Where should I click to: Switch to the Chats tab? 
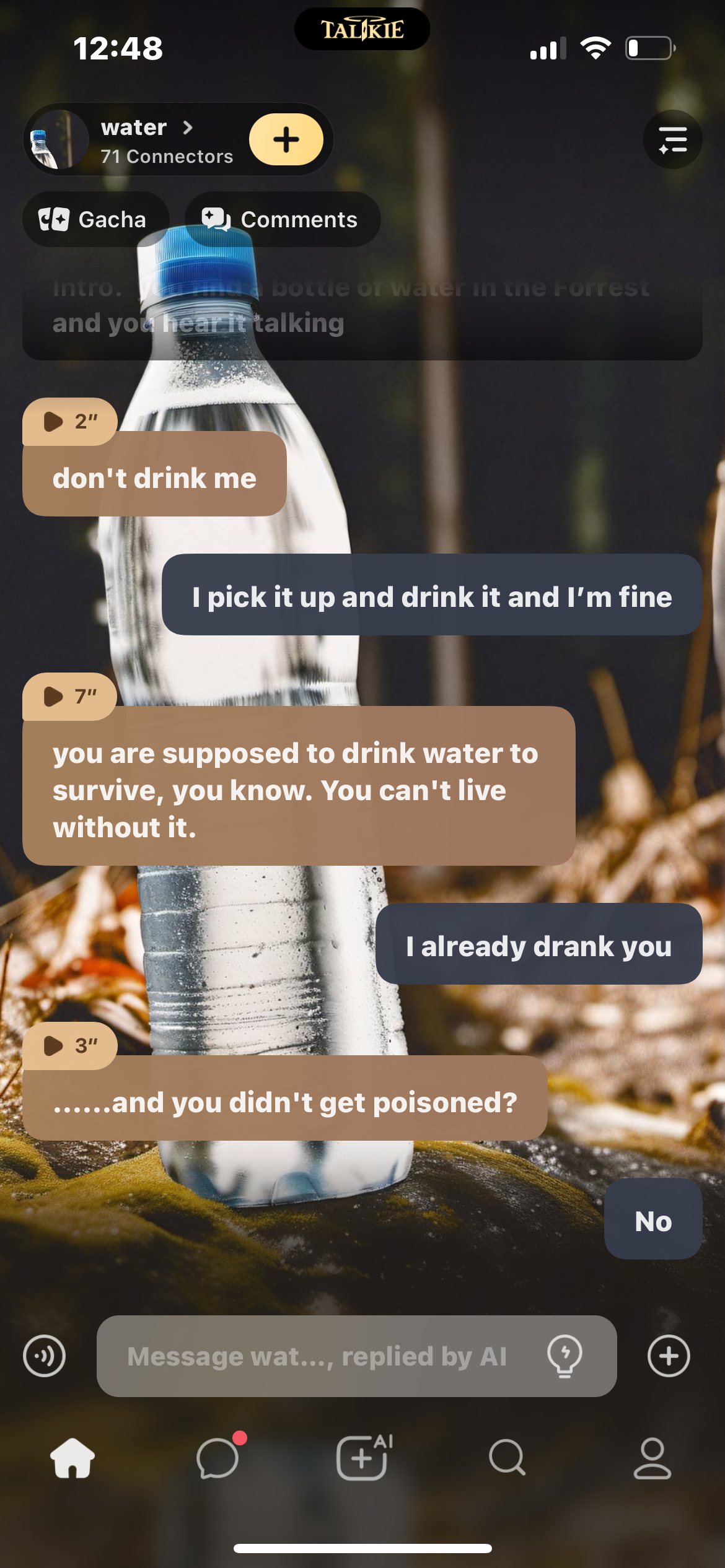click(x=217, y=1458)
